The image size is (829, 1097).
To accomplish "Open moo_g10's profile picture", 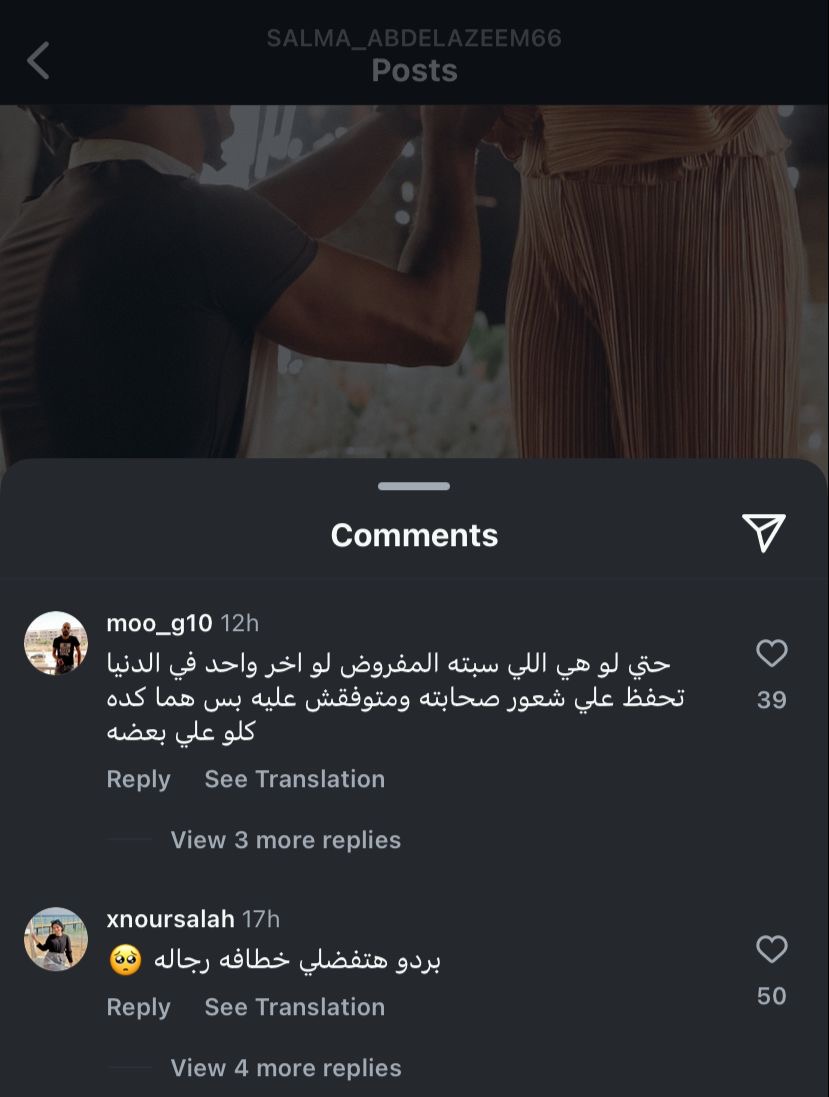I will [56, 643].
